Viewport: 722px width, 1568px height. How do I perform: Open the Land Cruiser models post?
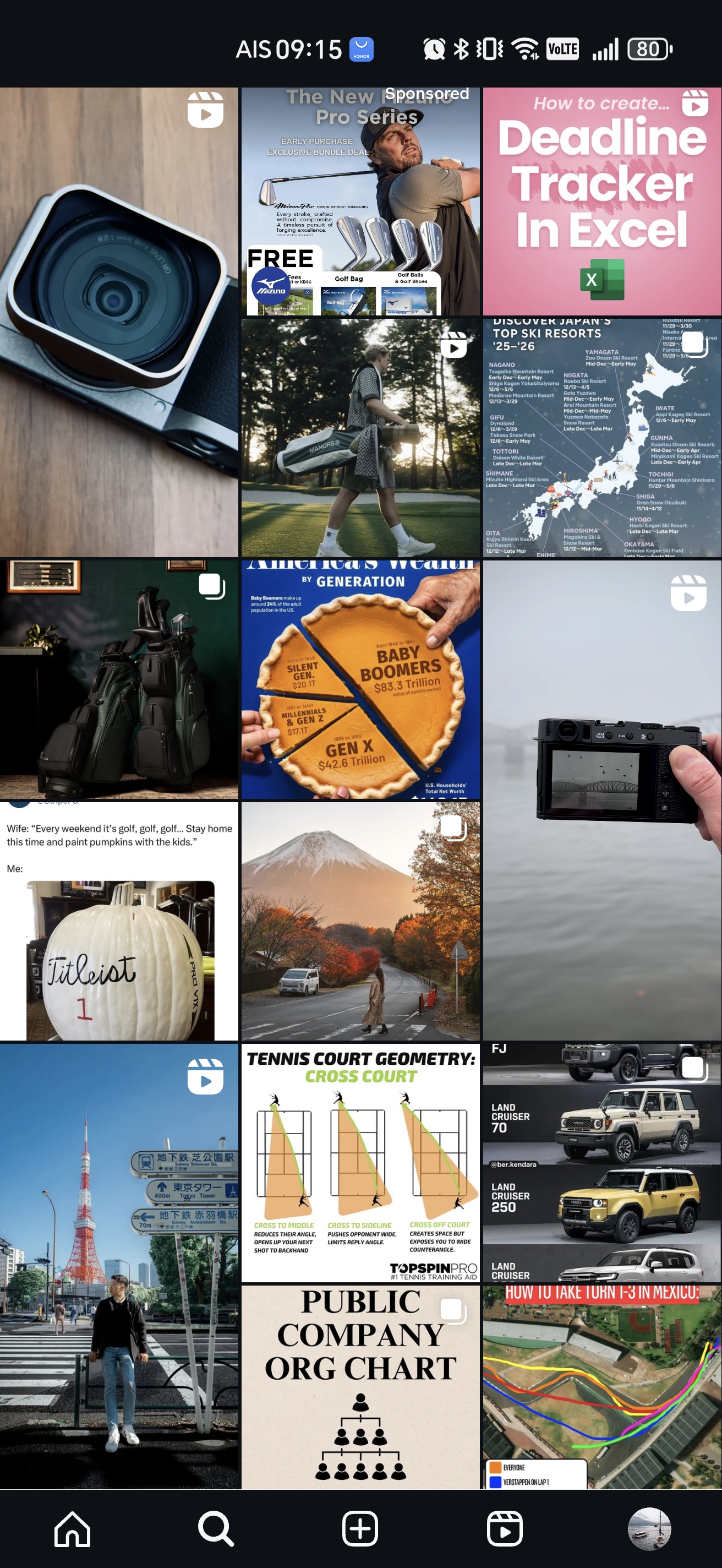[602, 1163]
